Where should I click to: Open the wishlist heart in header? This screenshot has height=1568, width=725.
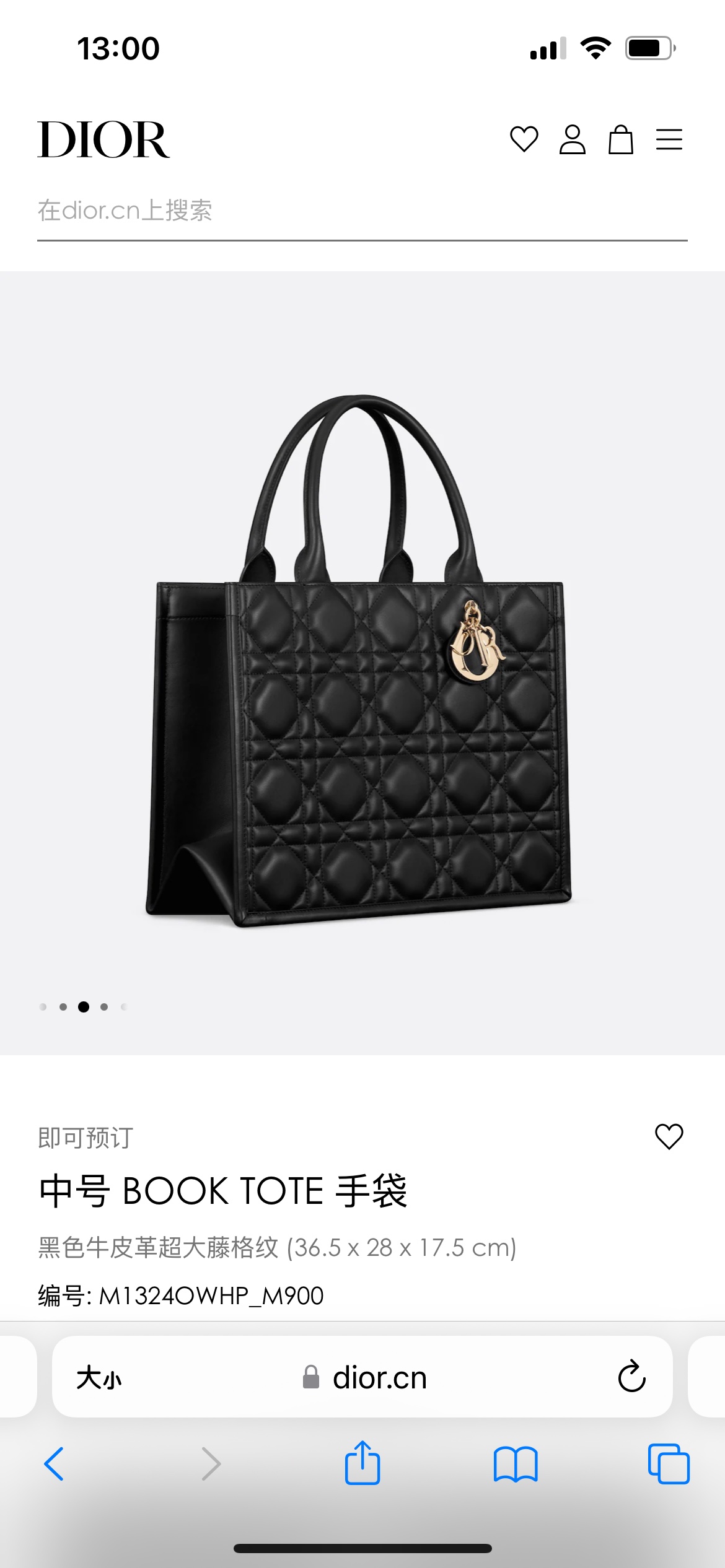click(524, 139)
